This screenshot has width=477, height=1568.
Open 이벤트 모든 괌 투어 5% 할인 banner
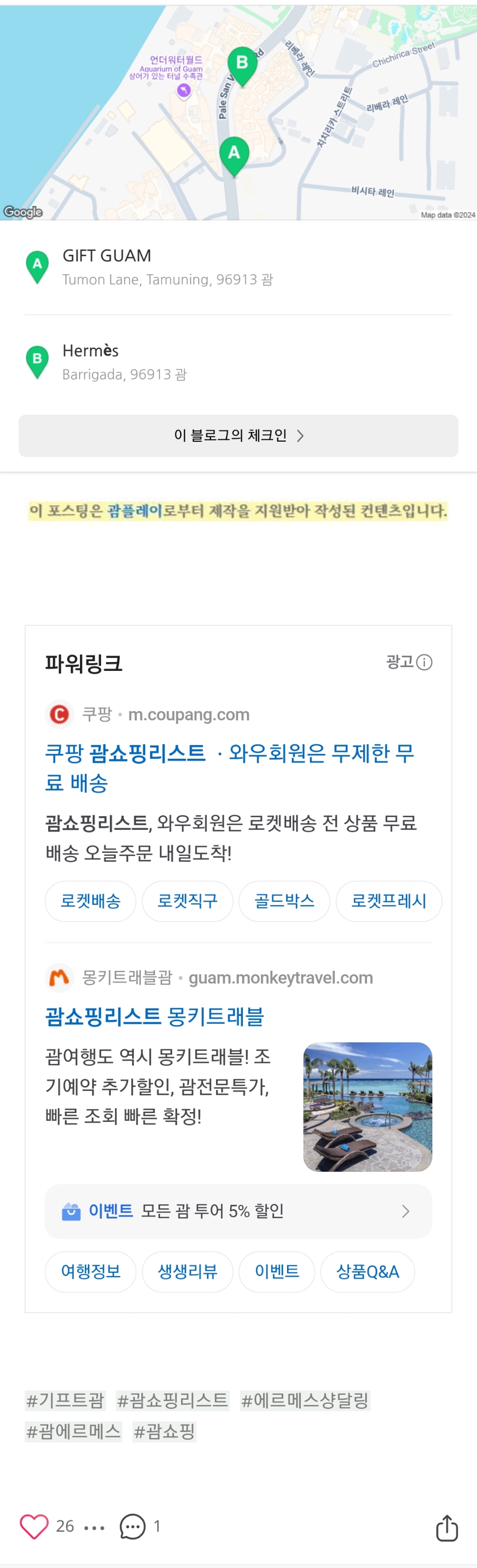click(238, 1211)
